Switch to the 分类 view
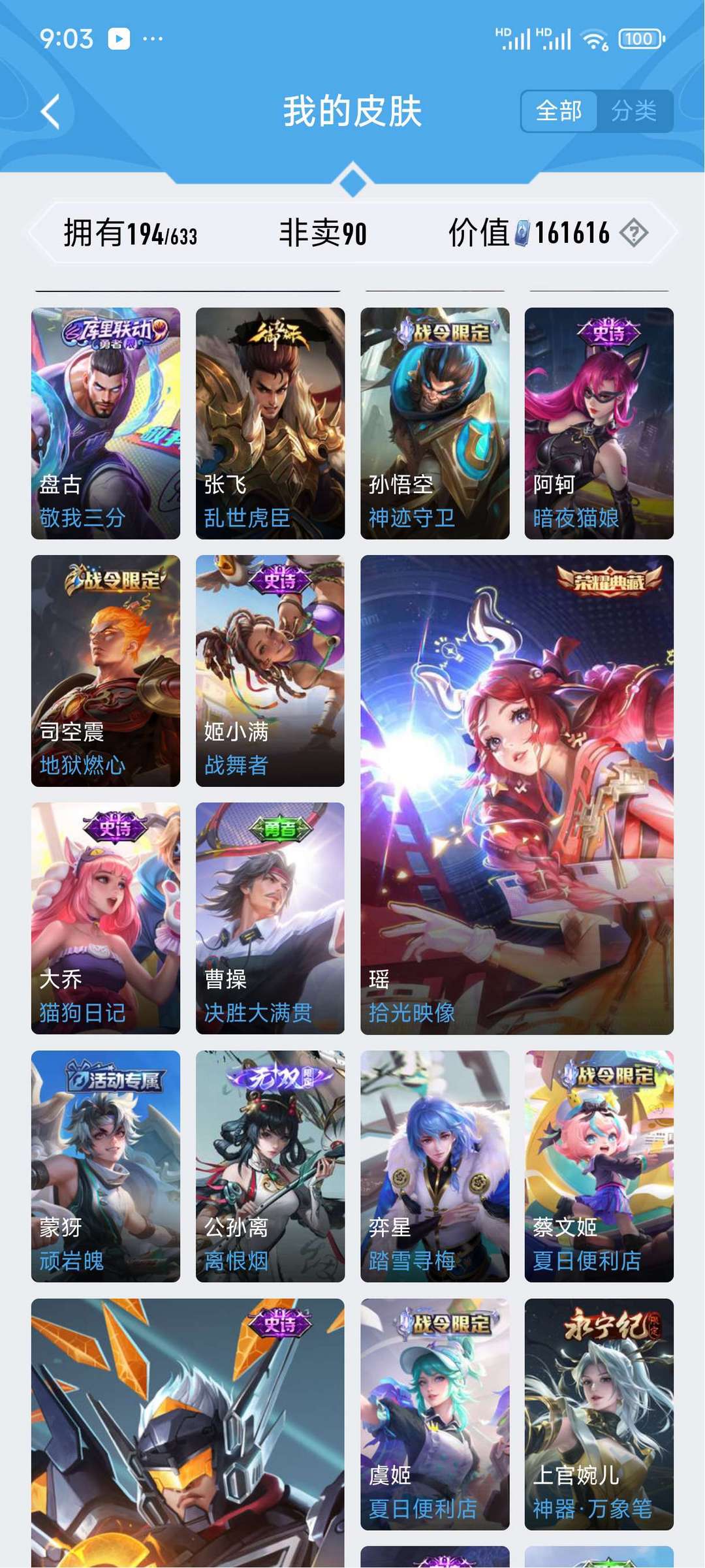The image size is (705, 1568). pyautogui.click(x=634, y=111)
